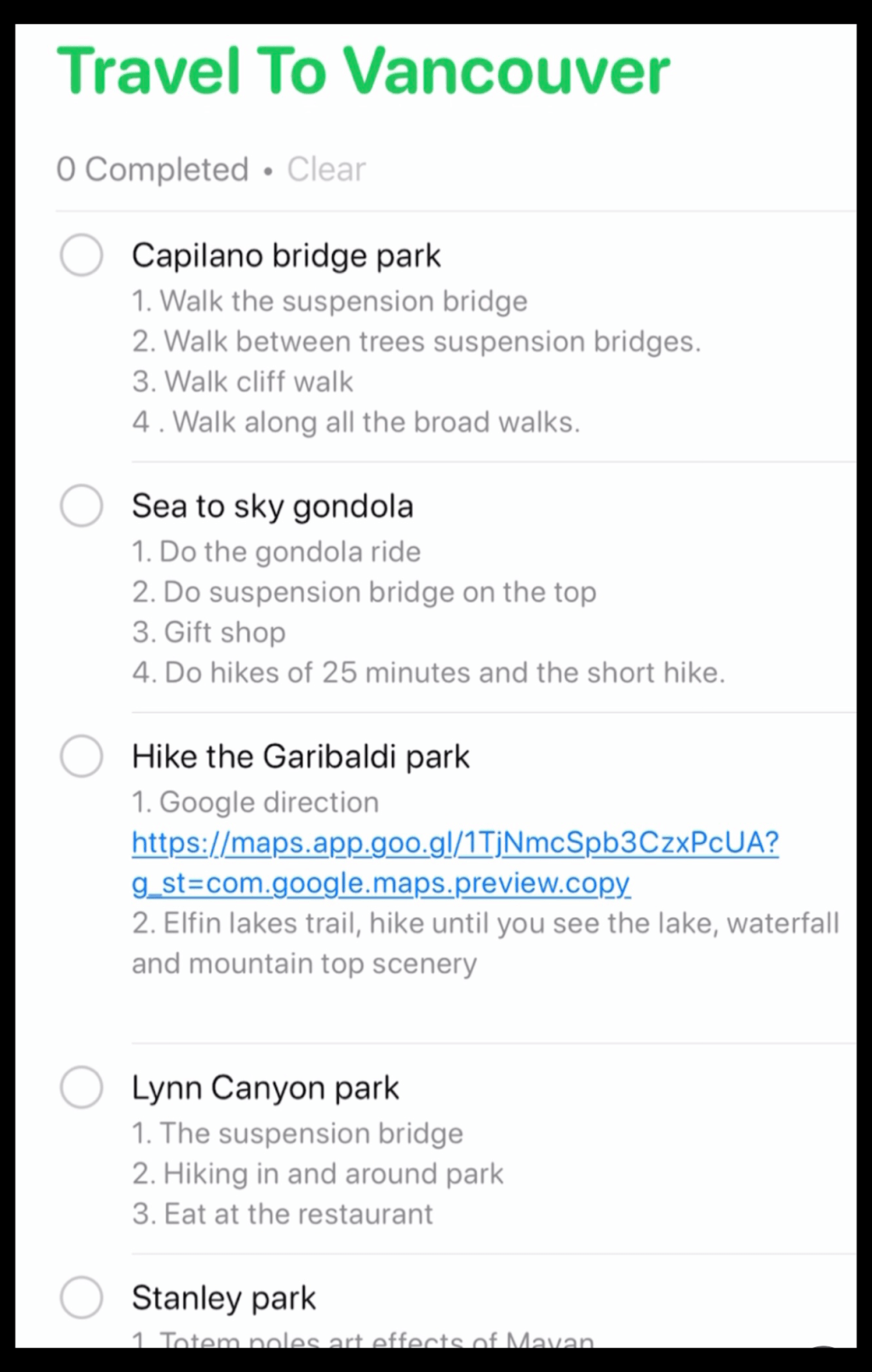Complete the Hike the Garibaldi park item

pos(82,756)
